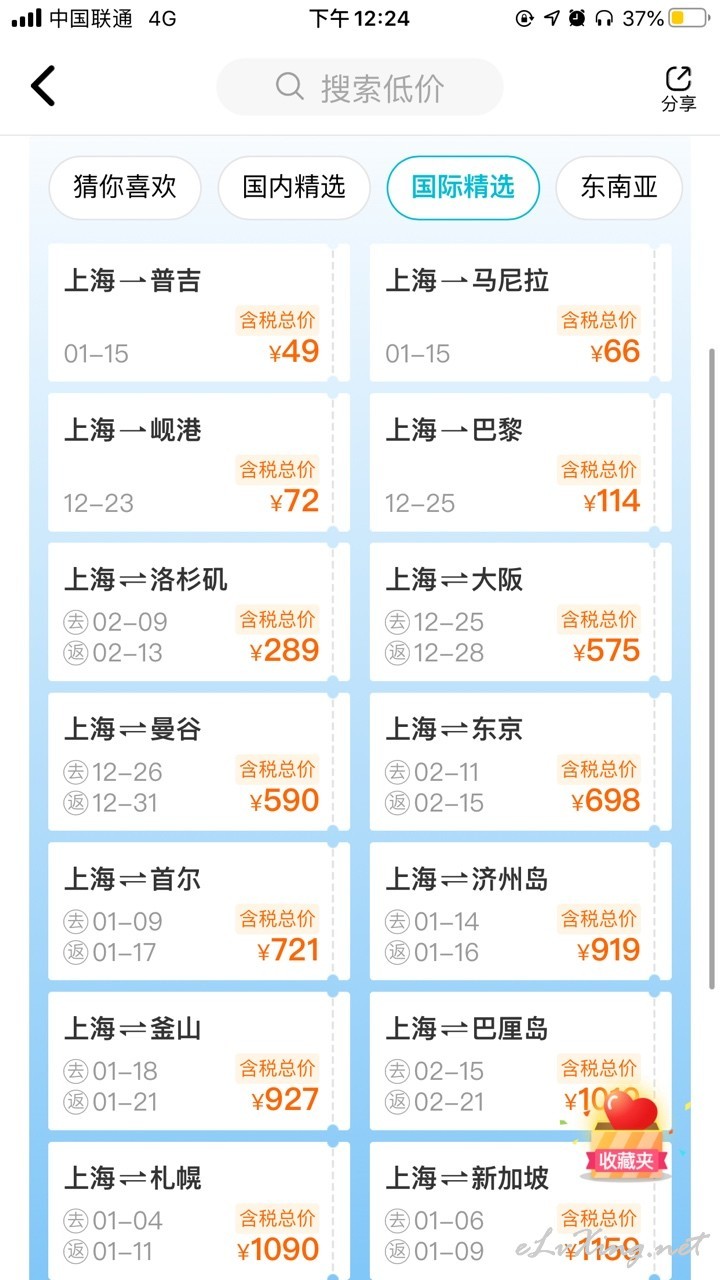Image resolution: width=720 pixels, height=1280 pixels.
Task: Tap the 分享 share icon
Action: pyautogui.click(x=678, y=88)
